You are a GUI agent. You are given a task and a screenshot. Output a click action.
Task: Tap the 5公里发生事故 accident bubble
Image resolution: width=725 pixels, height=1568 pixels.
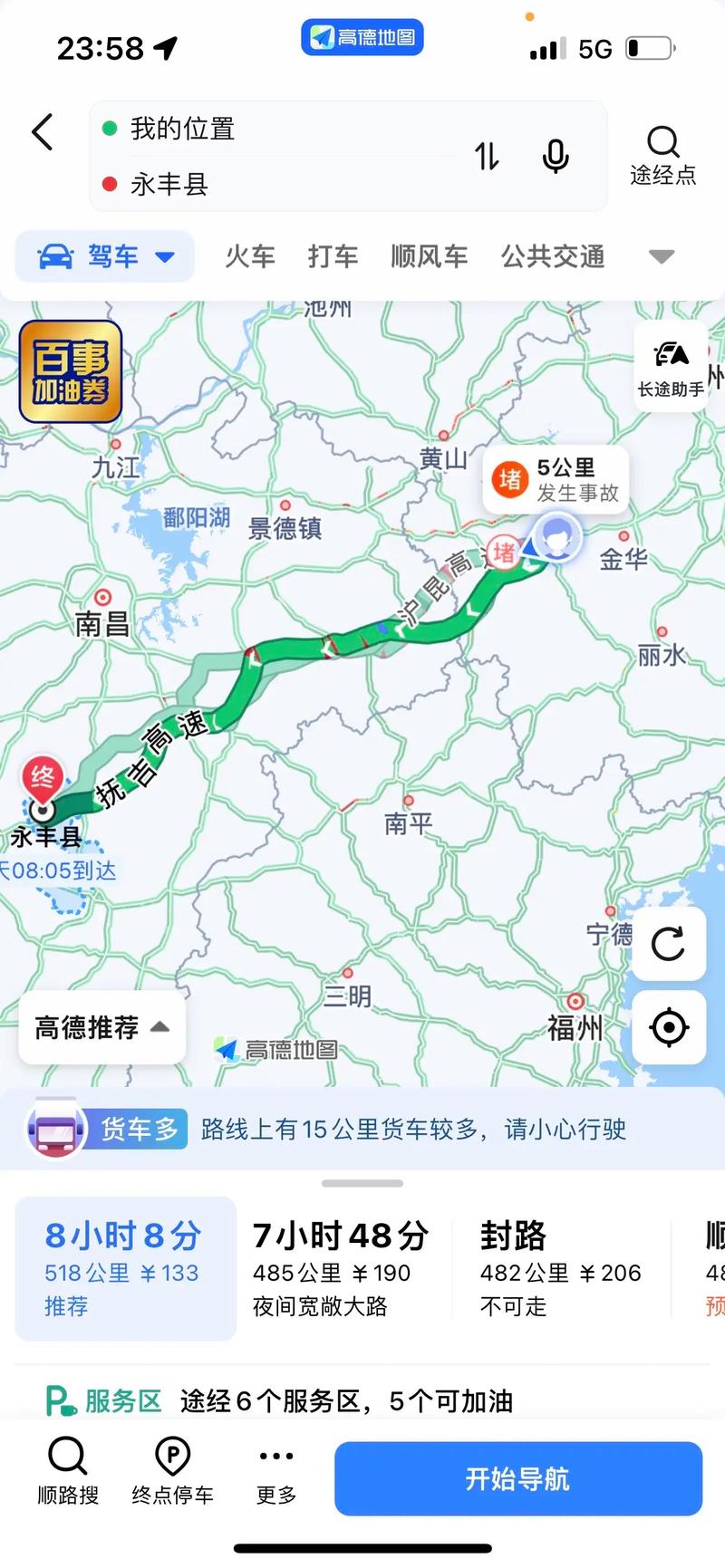556,480
